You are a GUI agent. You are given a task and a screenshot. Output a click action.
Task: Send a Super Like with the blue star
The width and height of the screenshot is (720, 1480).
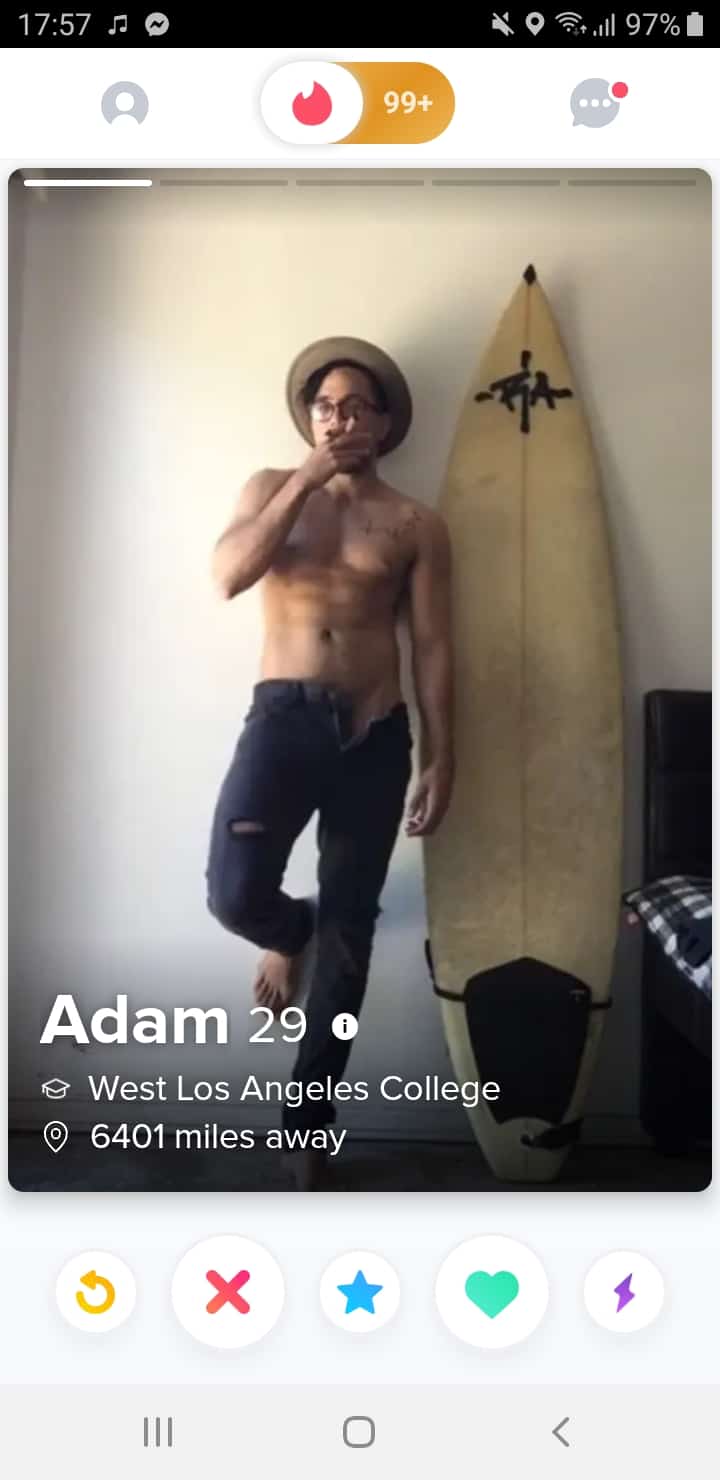[360, 1292]
